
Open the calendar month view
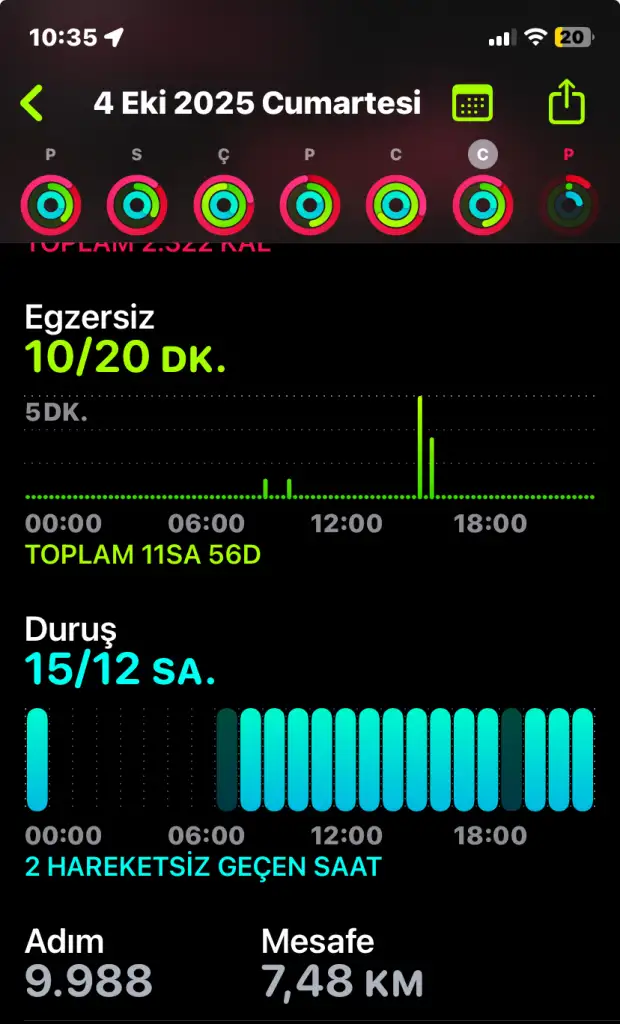click(x=472, y=103)
